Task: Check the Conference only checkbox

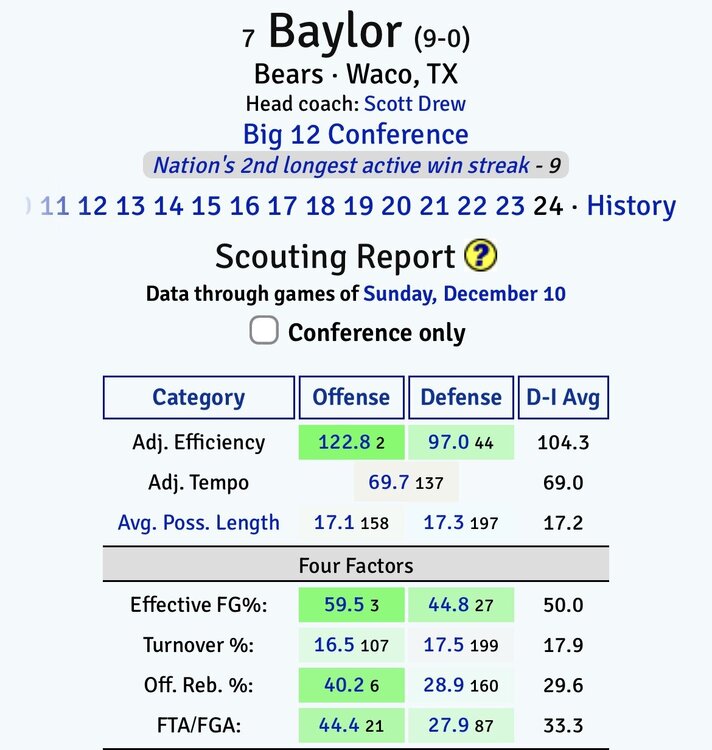Action: pos(264,331)
